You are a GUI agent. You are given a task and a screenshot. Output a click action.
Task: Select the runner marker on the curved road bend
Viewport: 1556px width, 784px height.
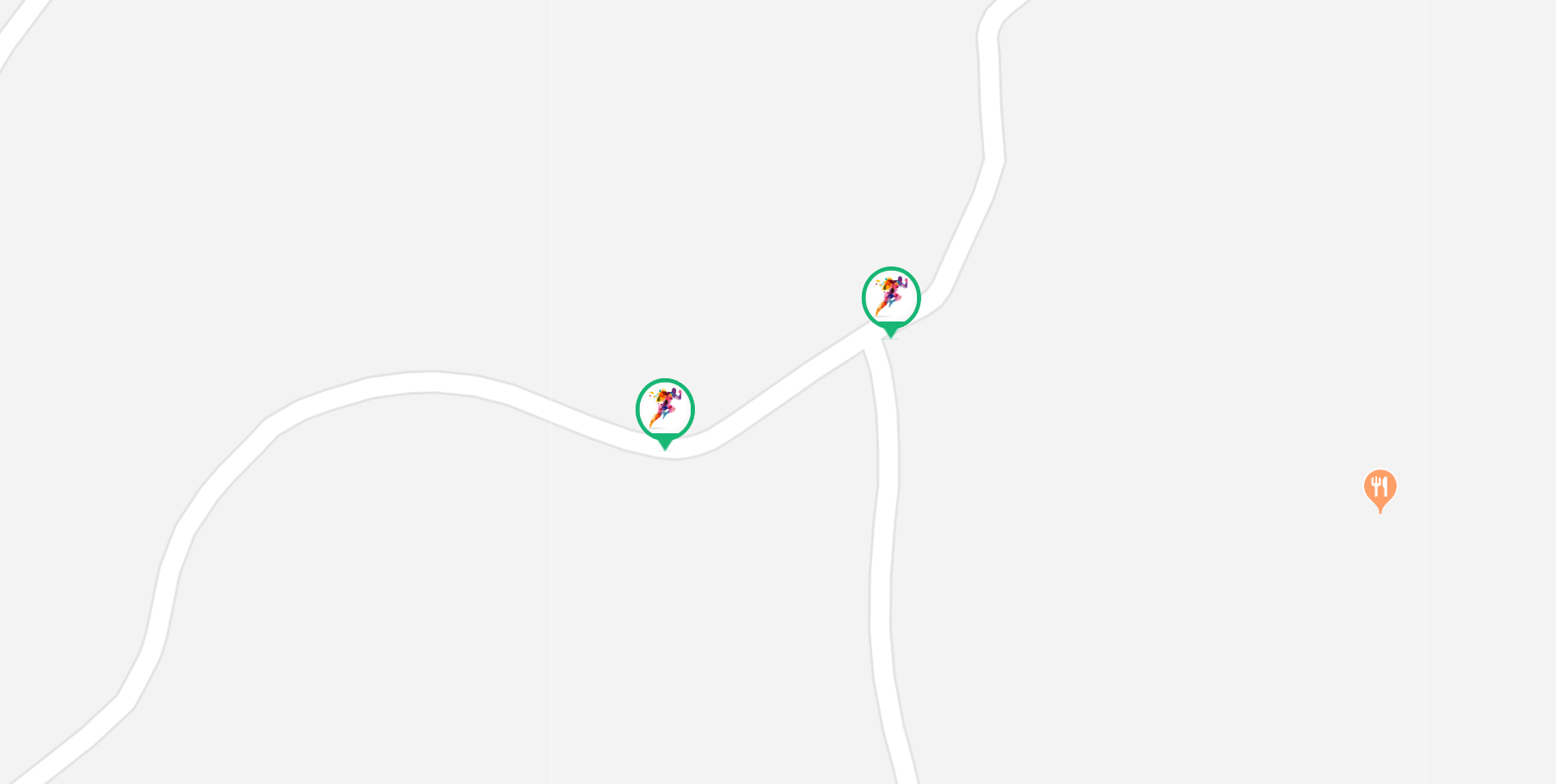pos(665,409)
